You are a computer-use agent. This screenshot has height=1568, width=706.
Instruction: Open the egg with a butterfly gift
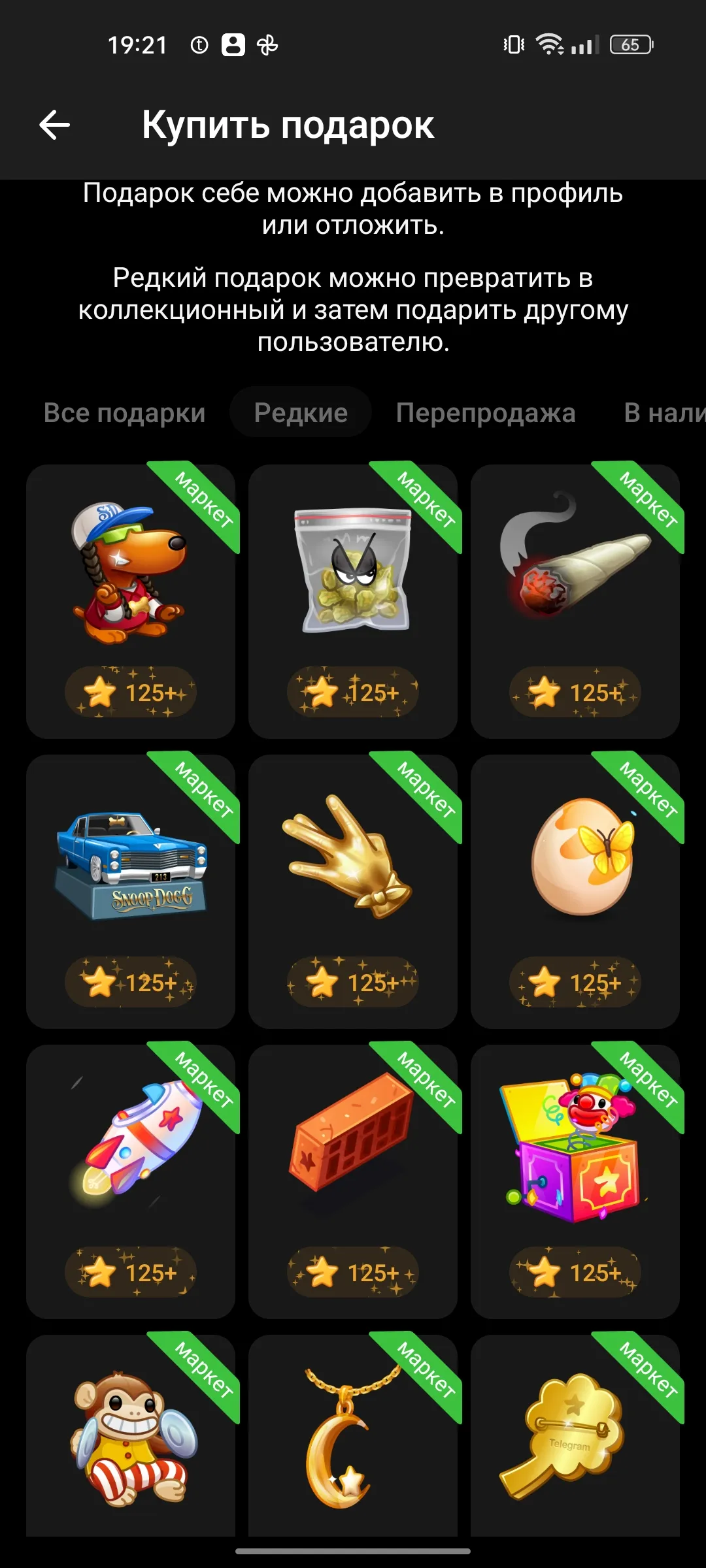[575, 891]
